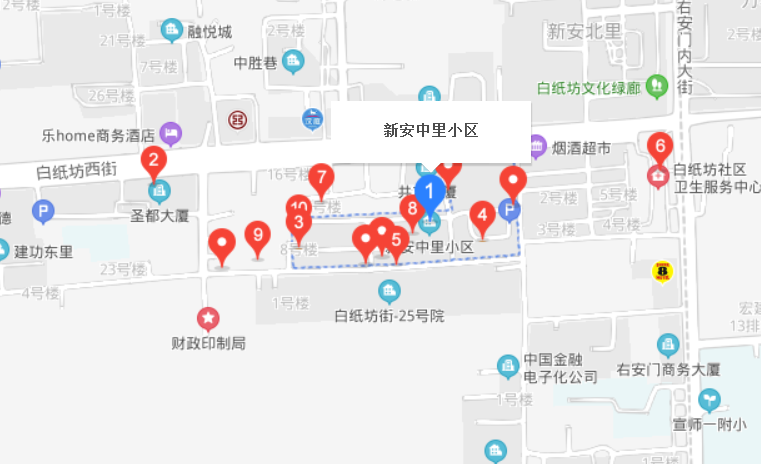Tap red map marker number 8
Image resolution: width=761 pixels, height=464 pixels.
point(410,209)
